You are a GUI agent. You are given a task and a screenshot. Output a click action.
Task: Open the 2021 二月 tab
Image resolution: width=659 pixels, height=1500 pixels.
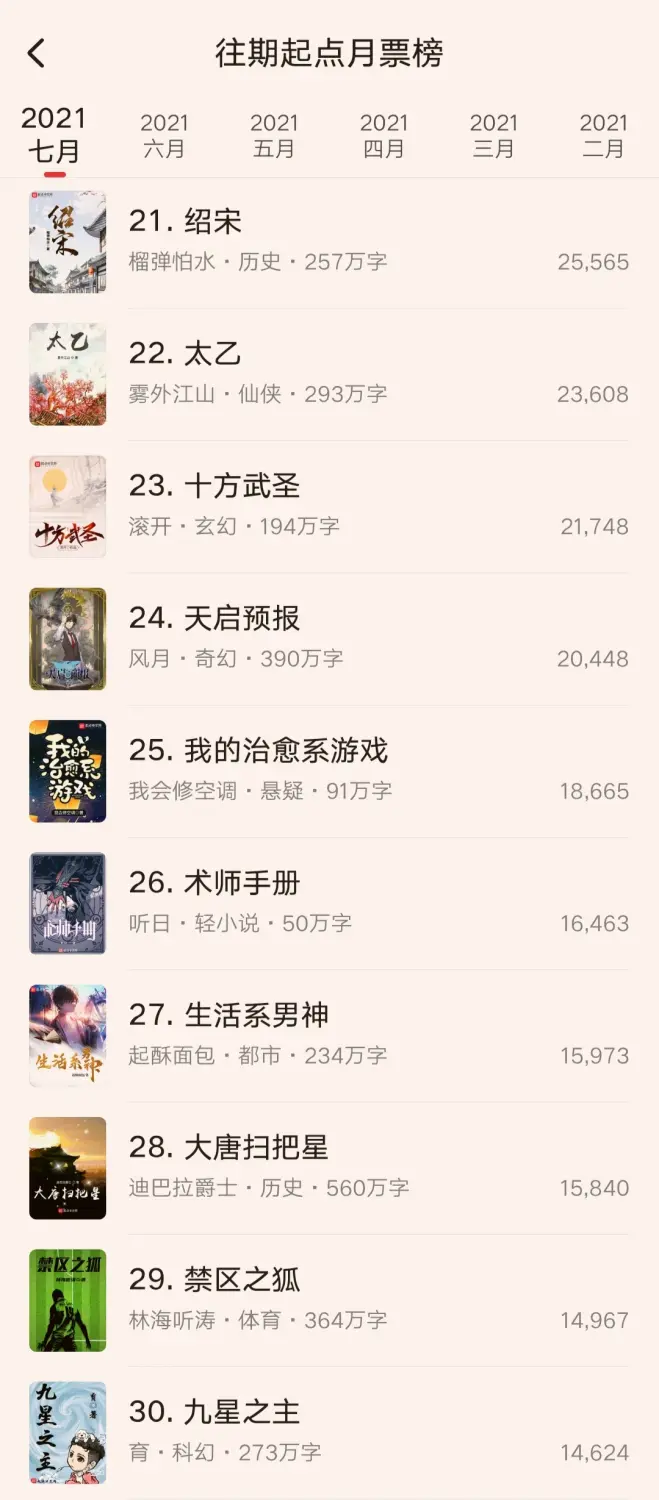tap(603, 136)
